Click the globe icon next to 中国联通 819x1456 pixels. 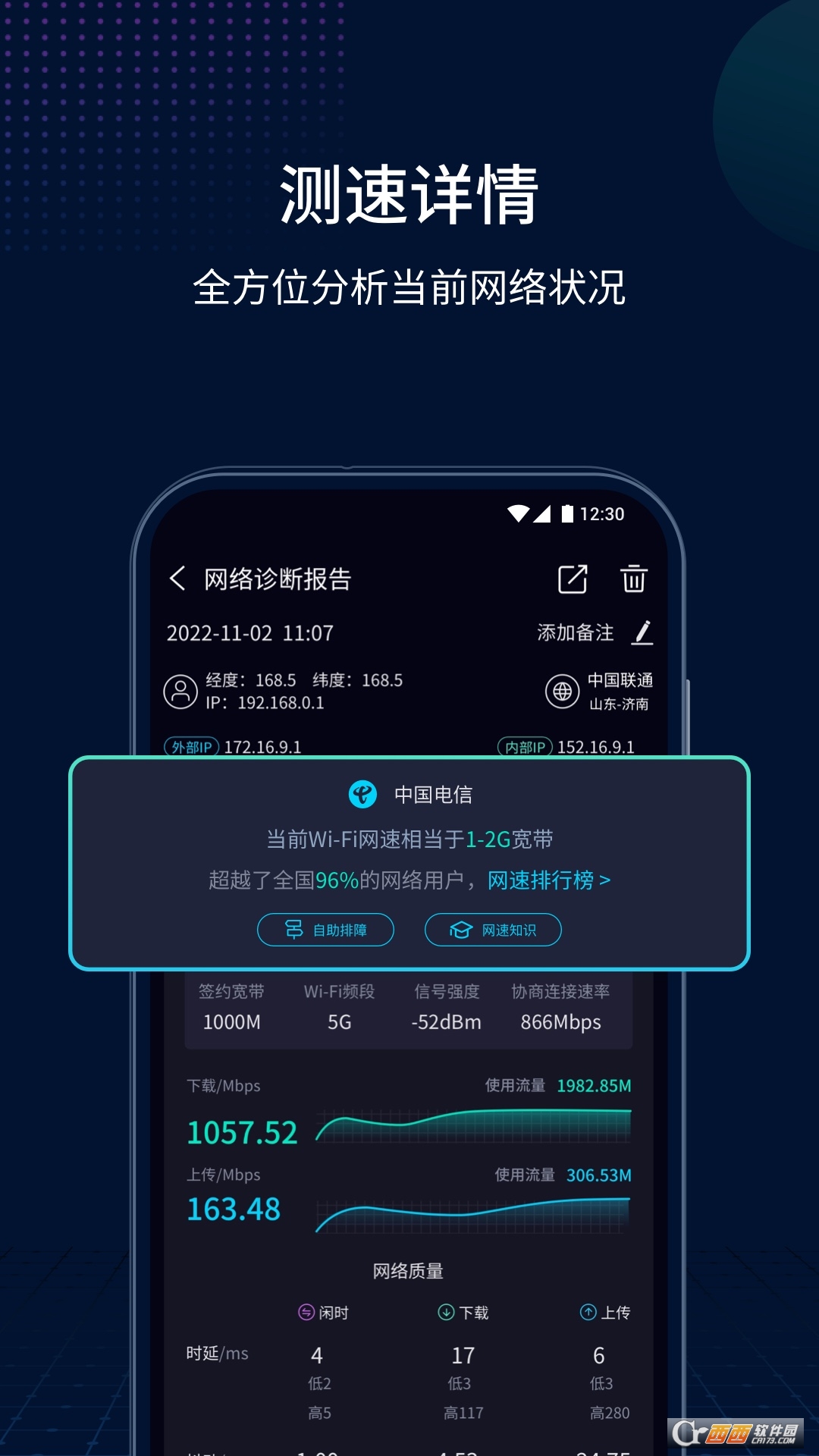point(561,692)
